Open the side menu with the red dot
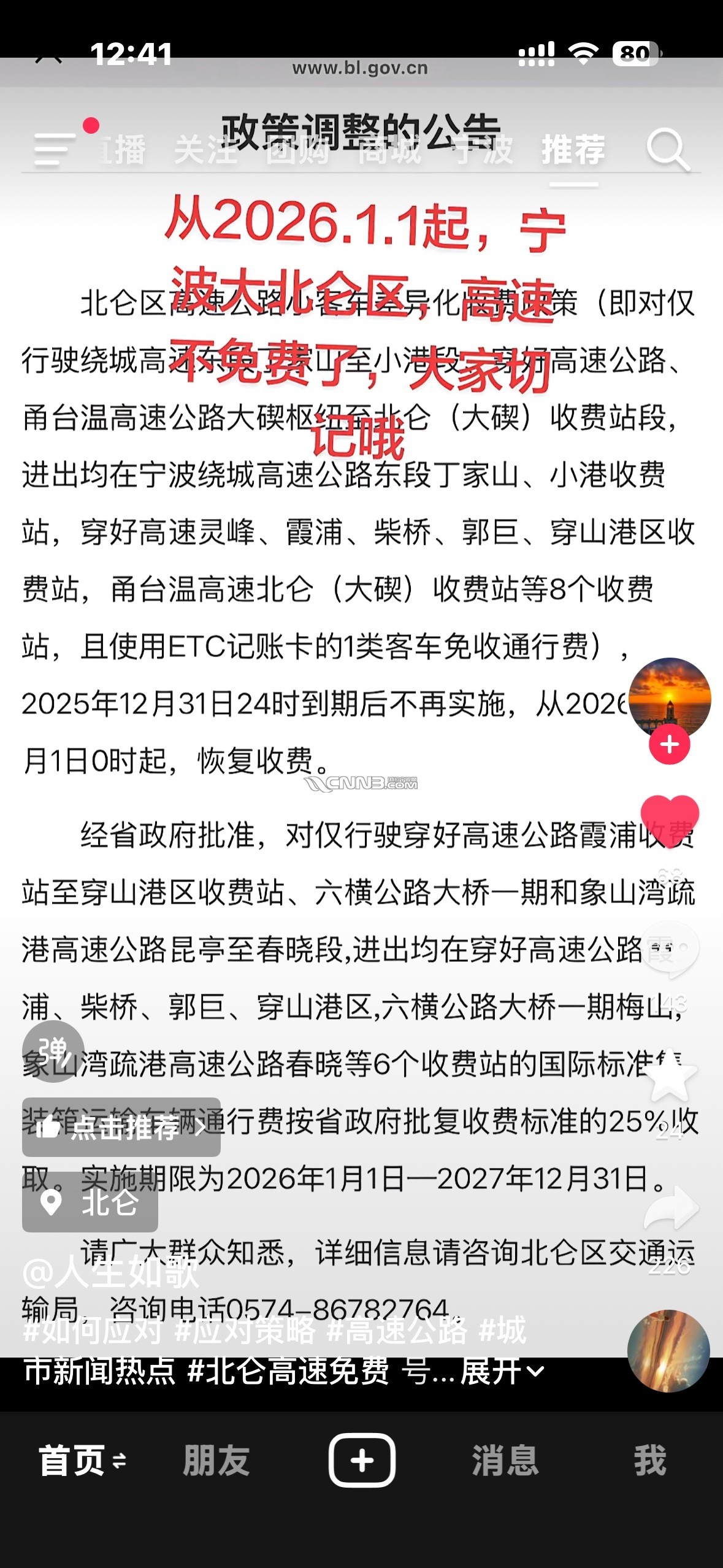 tap(55, 149)
